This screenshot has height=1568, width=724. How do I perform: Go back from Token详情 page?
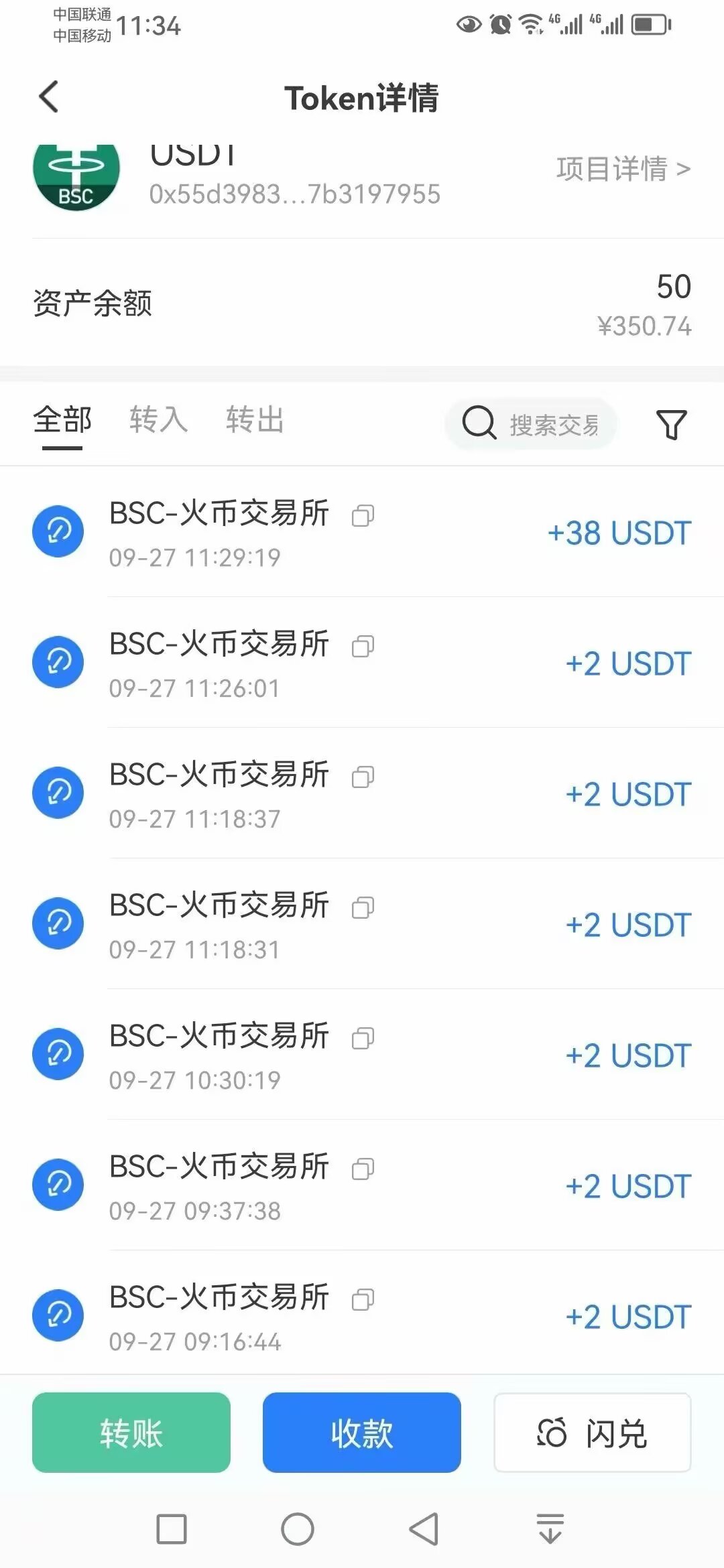click(x=49, y=97)
